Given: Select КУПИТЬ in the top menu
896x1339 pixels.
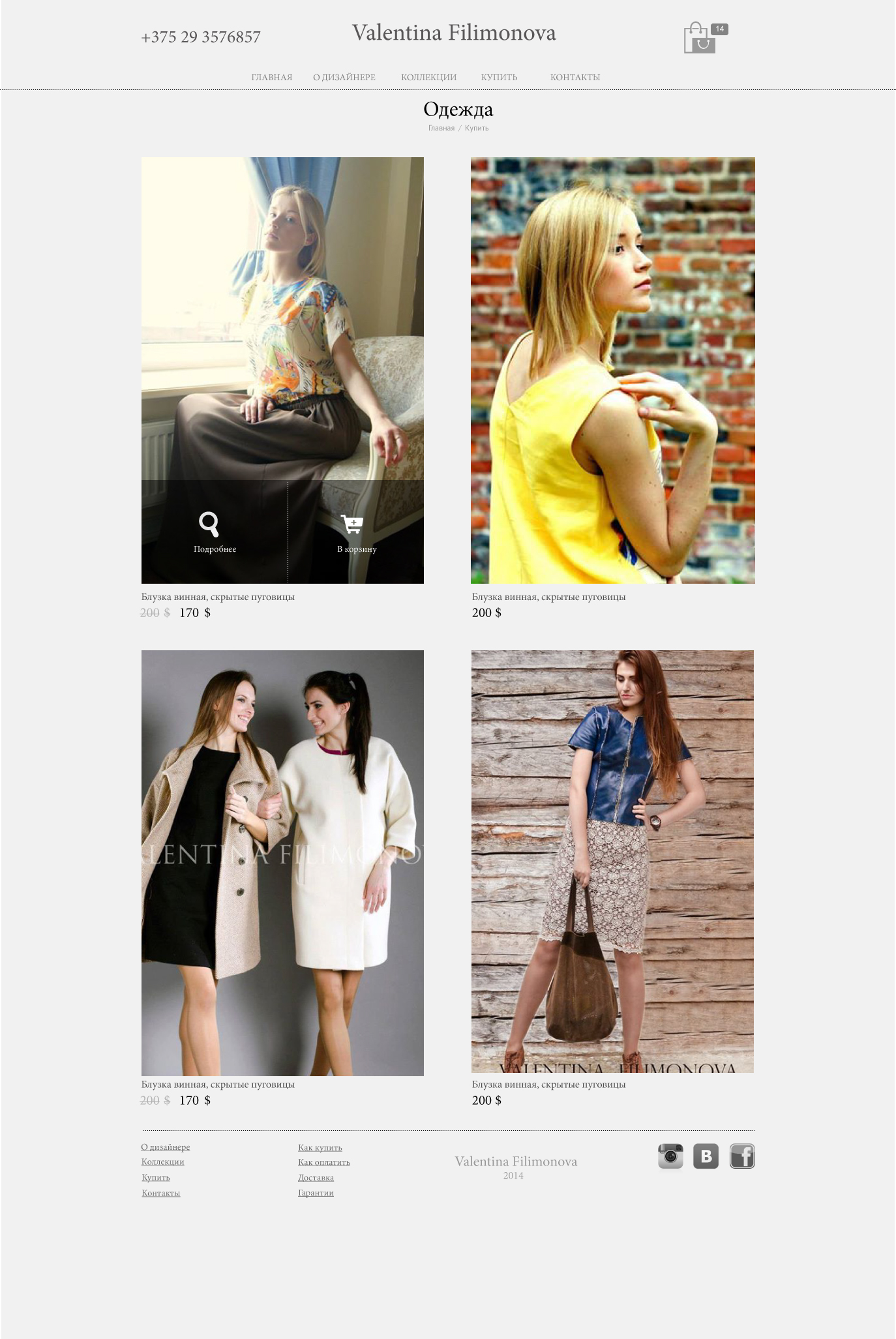Looking at the screenshot, I should pyautogui.click(x=499, y=78).
